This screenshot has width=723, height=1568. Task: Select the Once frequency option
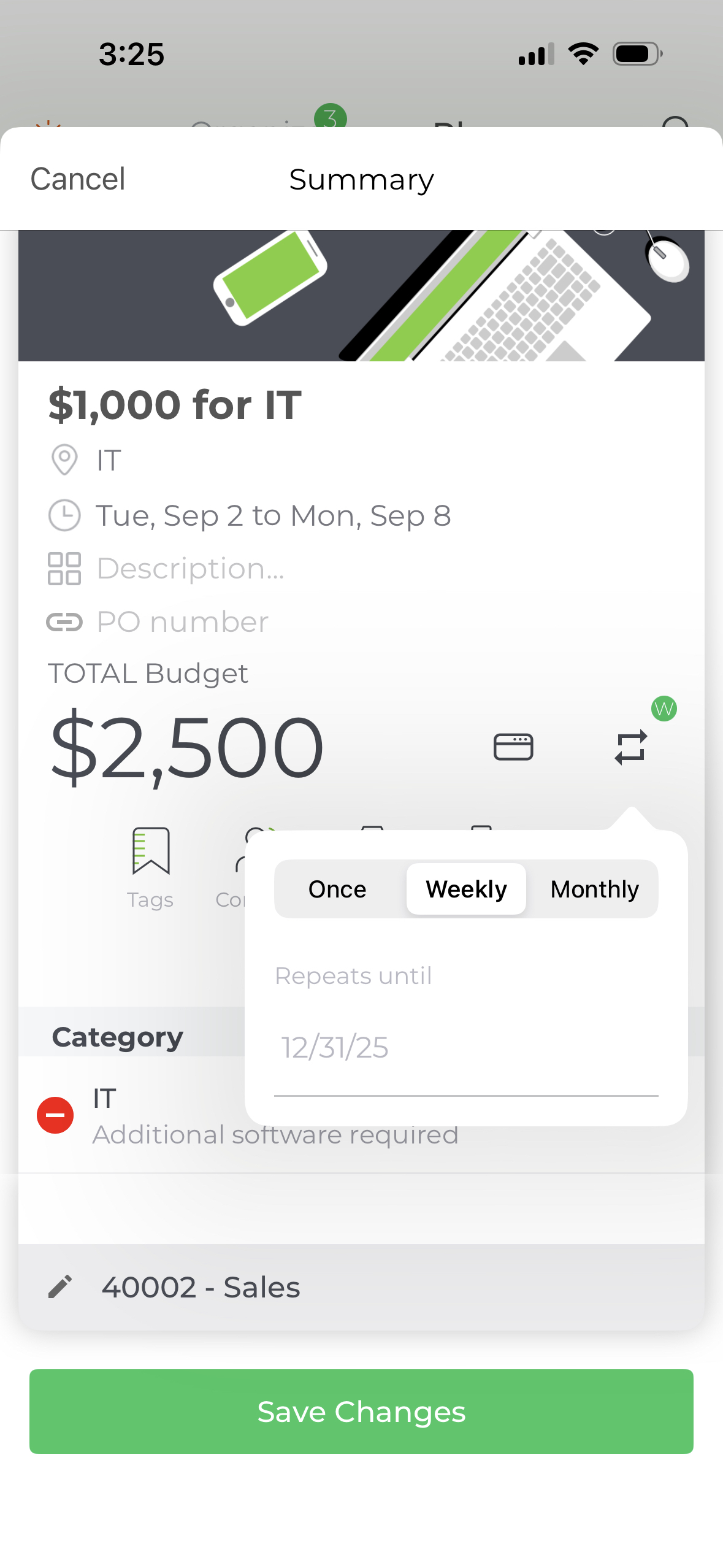pyautogui.click(x=337, y=889)
